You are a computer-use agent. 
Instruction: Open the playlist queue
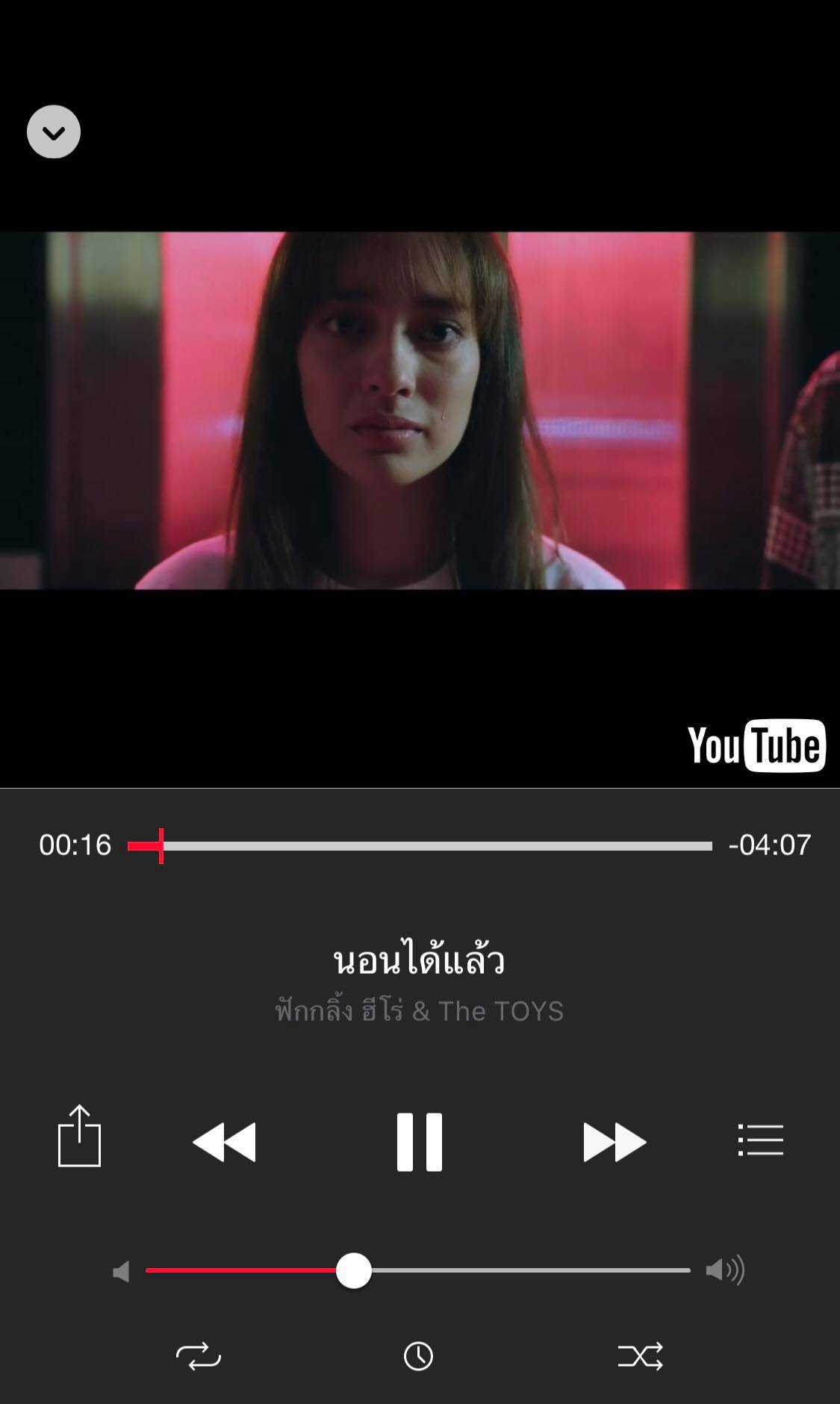760,1140
